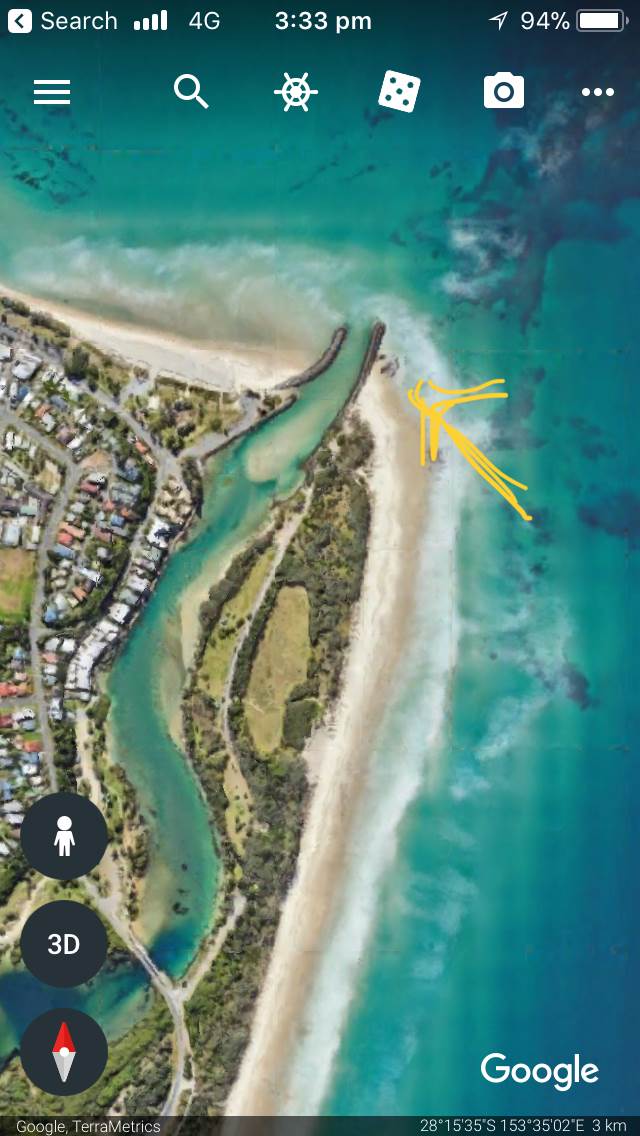Open the camera postcard capture

tap(504, 92)
